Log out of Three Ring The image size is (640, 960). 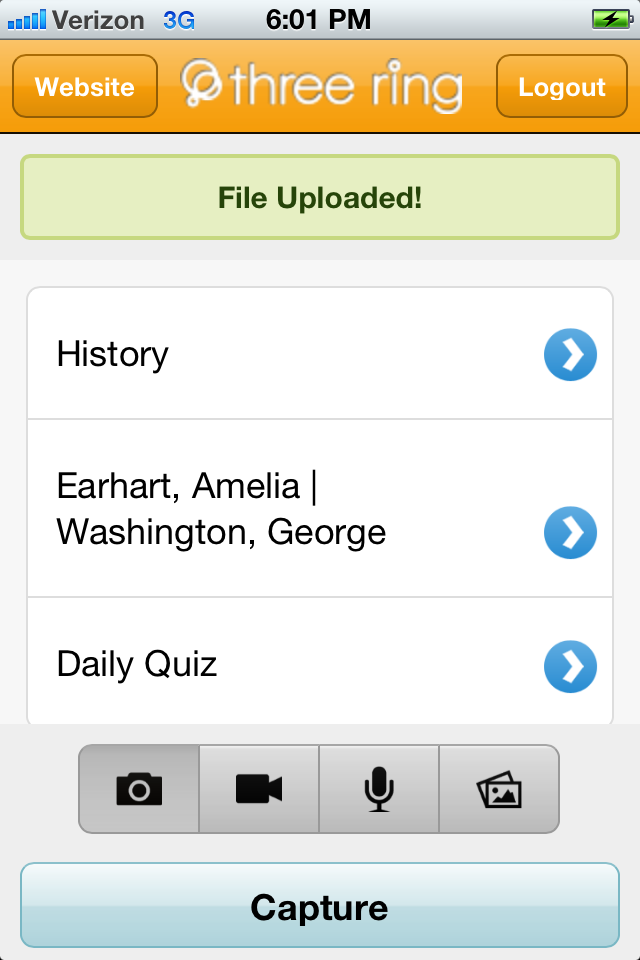[x=561, y=87]
